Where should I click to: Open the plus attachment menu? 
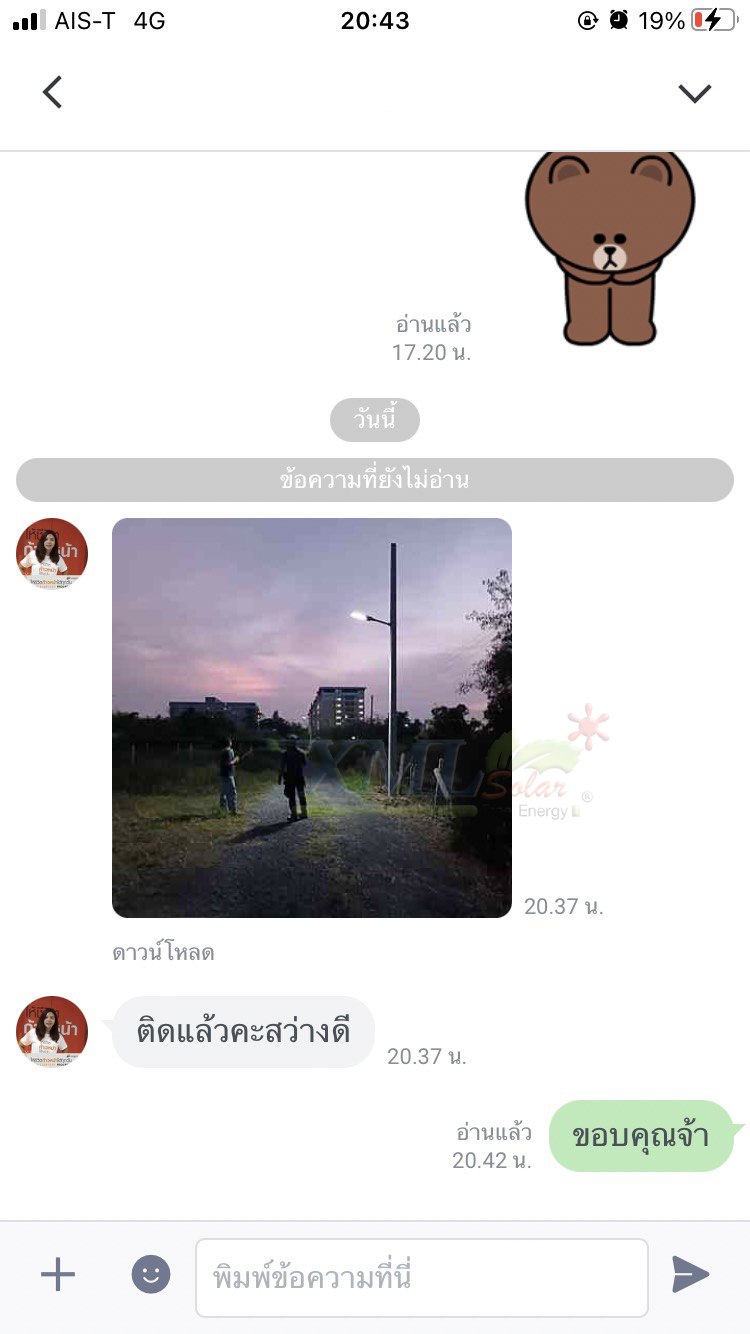click(x=58, y=1274)
